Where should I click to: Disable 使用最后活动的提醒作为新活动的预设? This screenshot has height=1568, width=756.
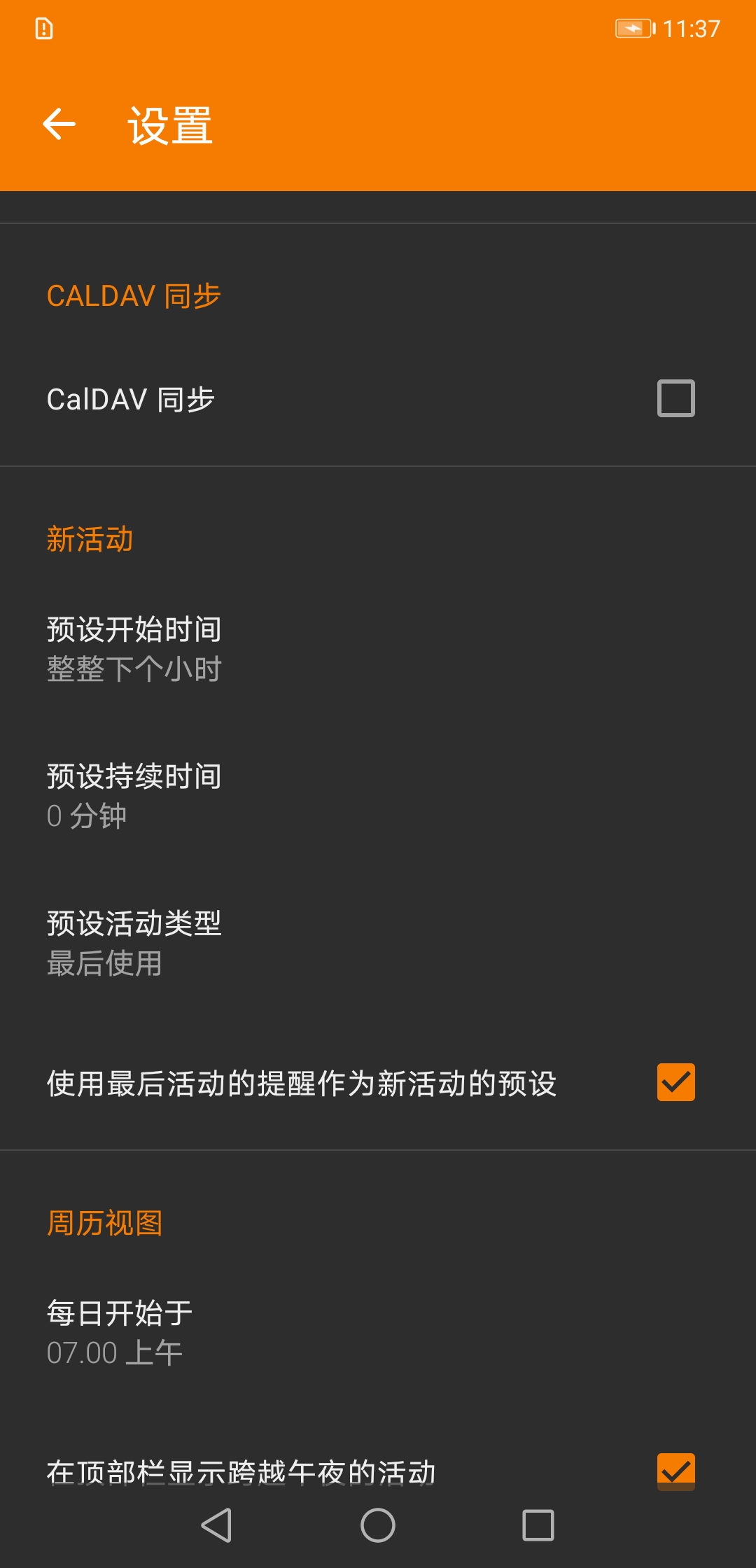(675, 1082)
